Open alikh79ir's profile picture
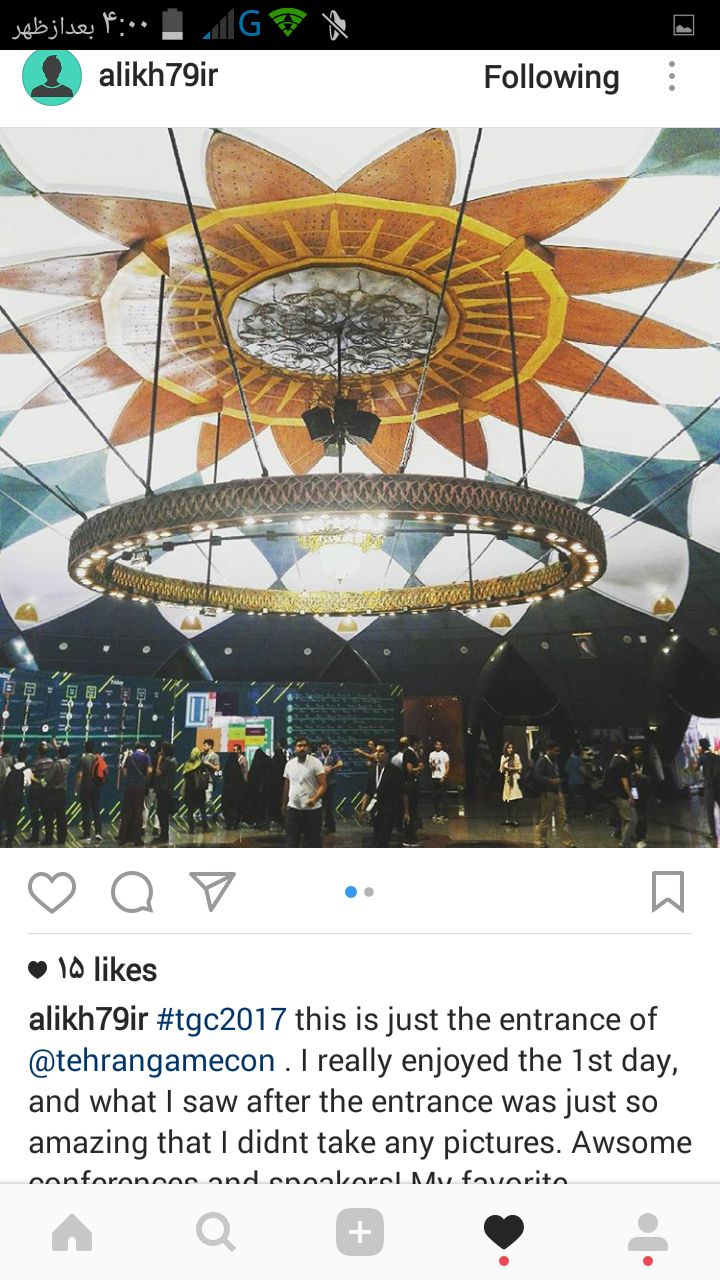 (x=52, y=76)
